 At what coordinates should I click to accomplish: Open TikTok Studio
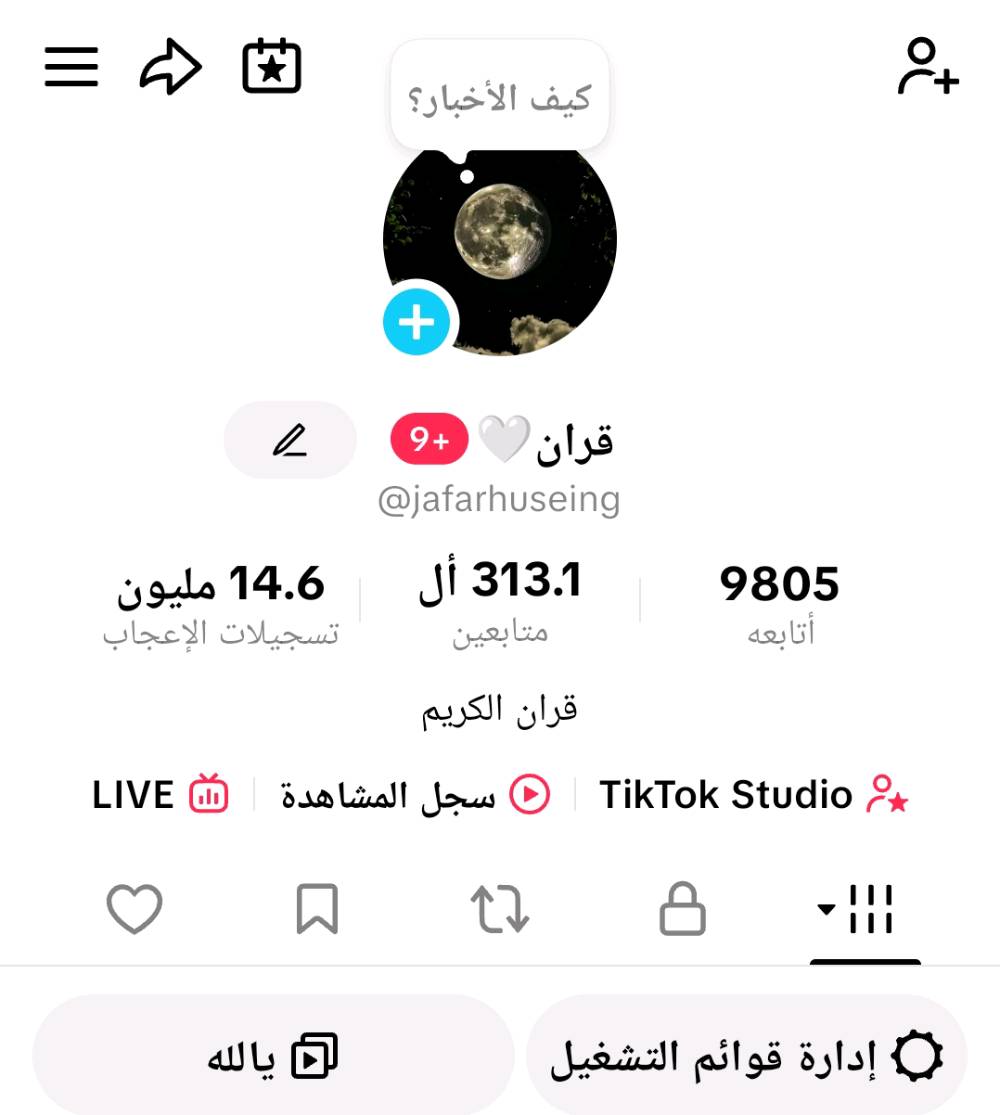tap(754, 794)
